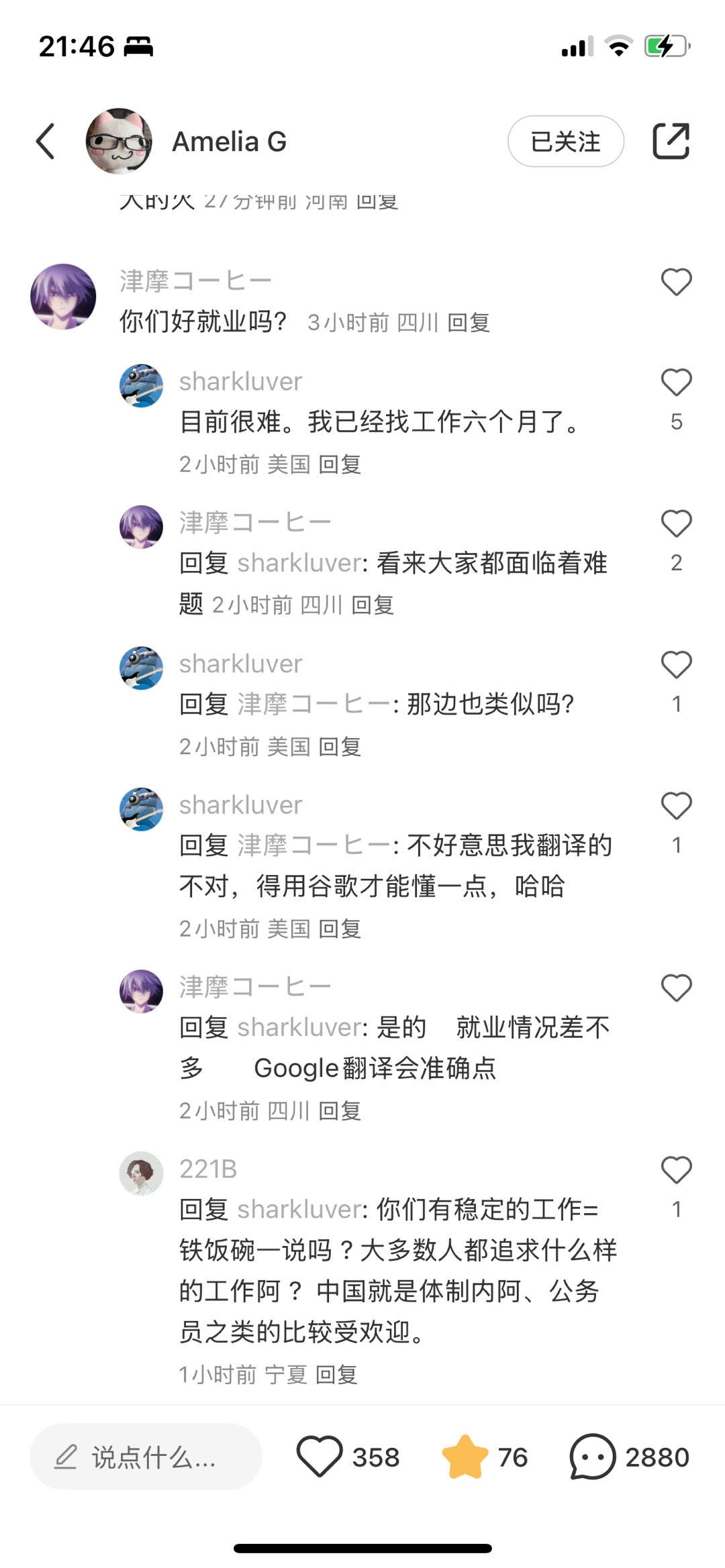Screen dimensions: 725x1568
Task: Open sharkluver's username on 目前很难 comment
Action: tap(240, 382)
